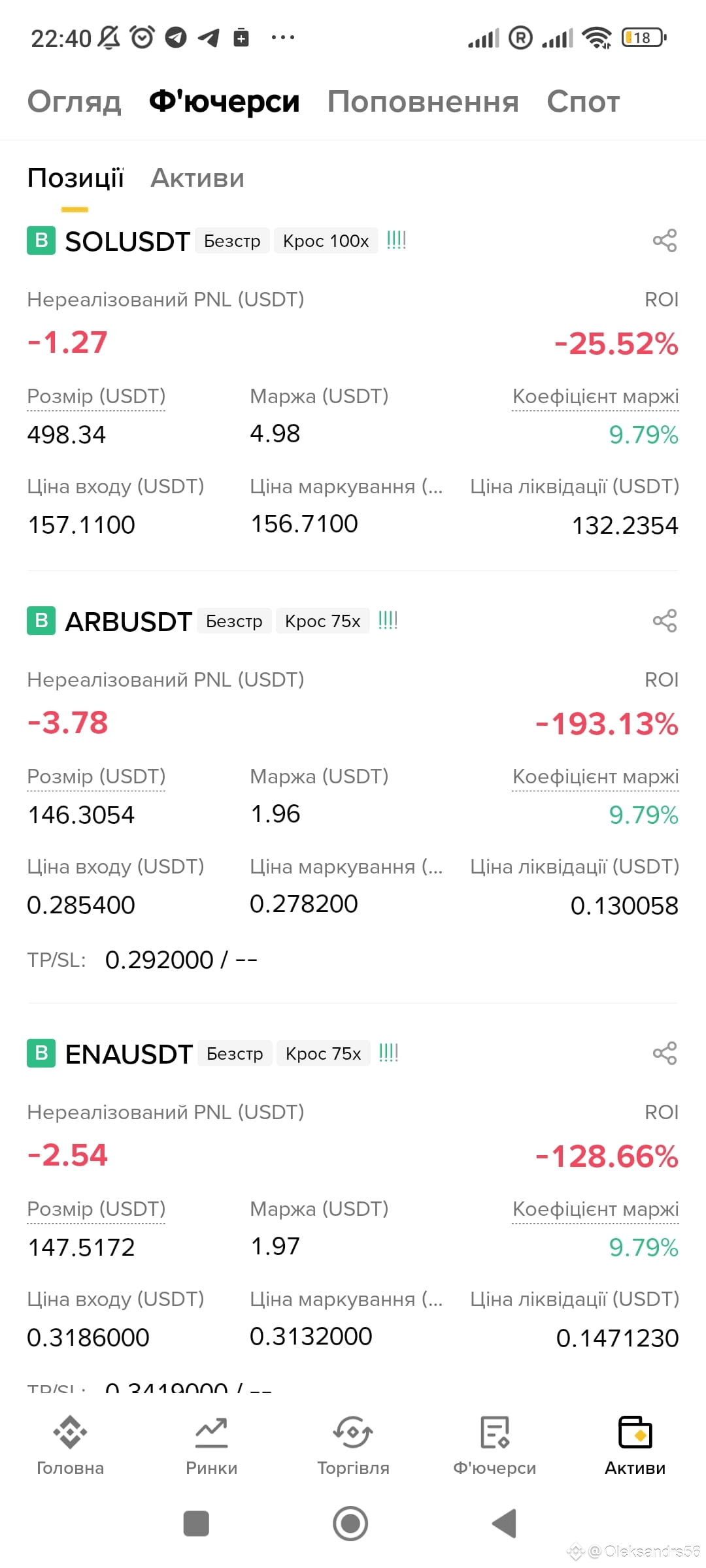This screenshot has width=706, height=1568.
Task: Open the SOLUSDT contract name
Action: (127, 242)
